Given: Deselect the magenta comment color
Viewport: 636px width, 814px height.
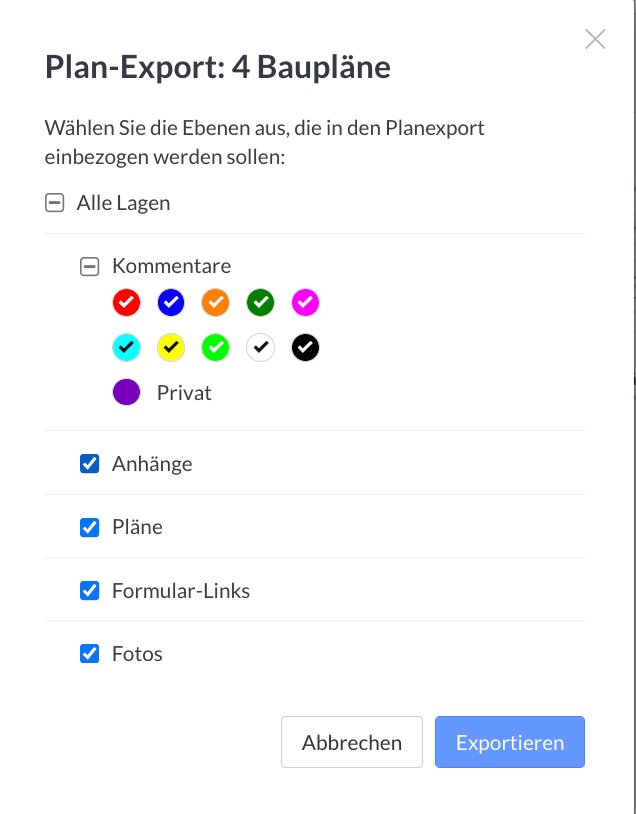Looking at the screenshot, I should click(x=305, y=302).
